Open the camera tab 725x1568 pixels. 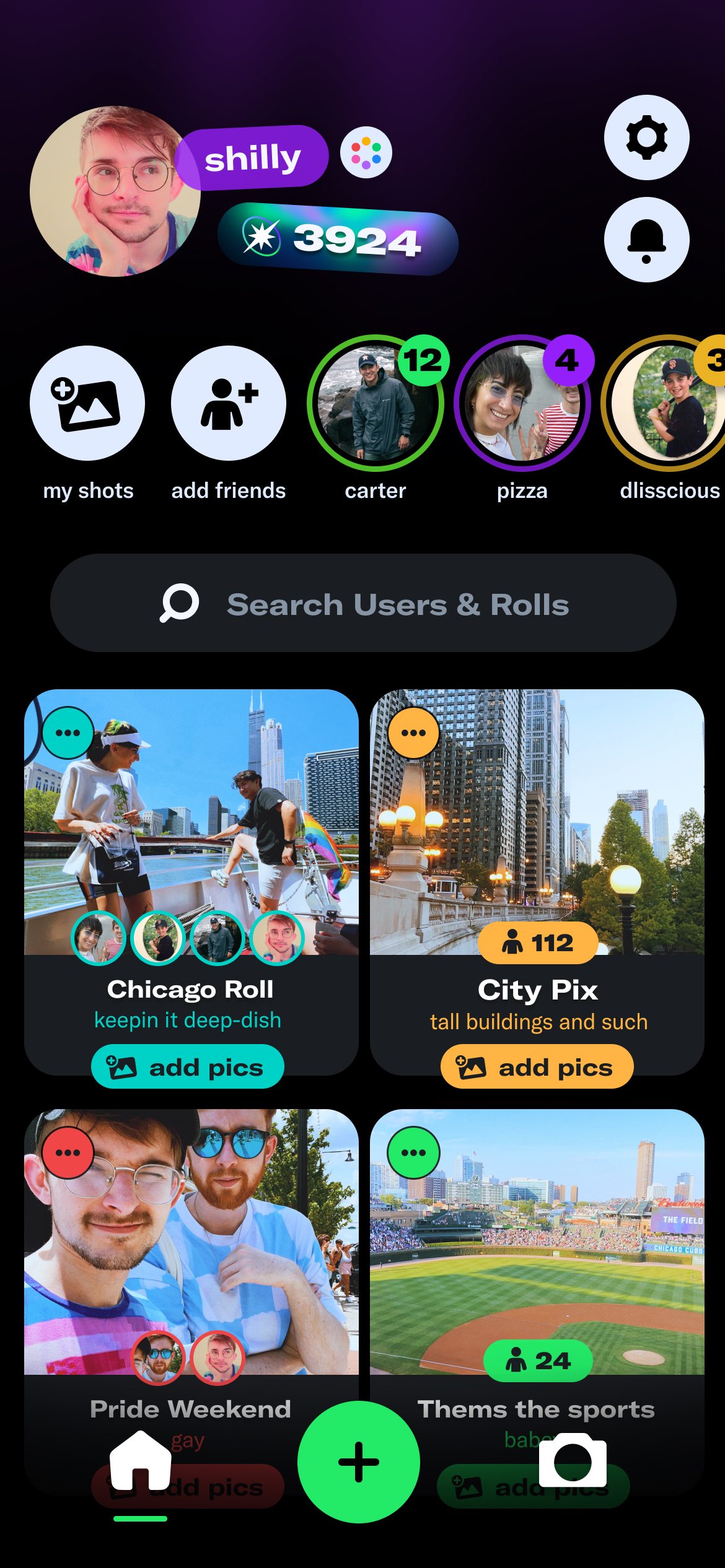(573, 1460)
